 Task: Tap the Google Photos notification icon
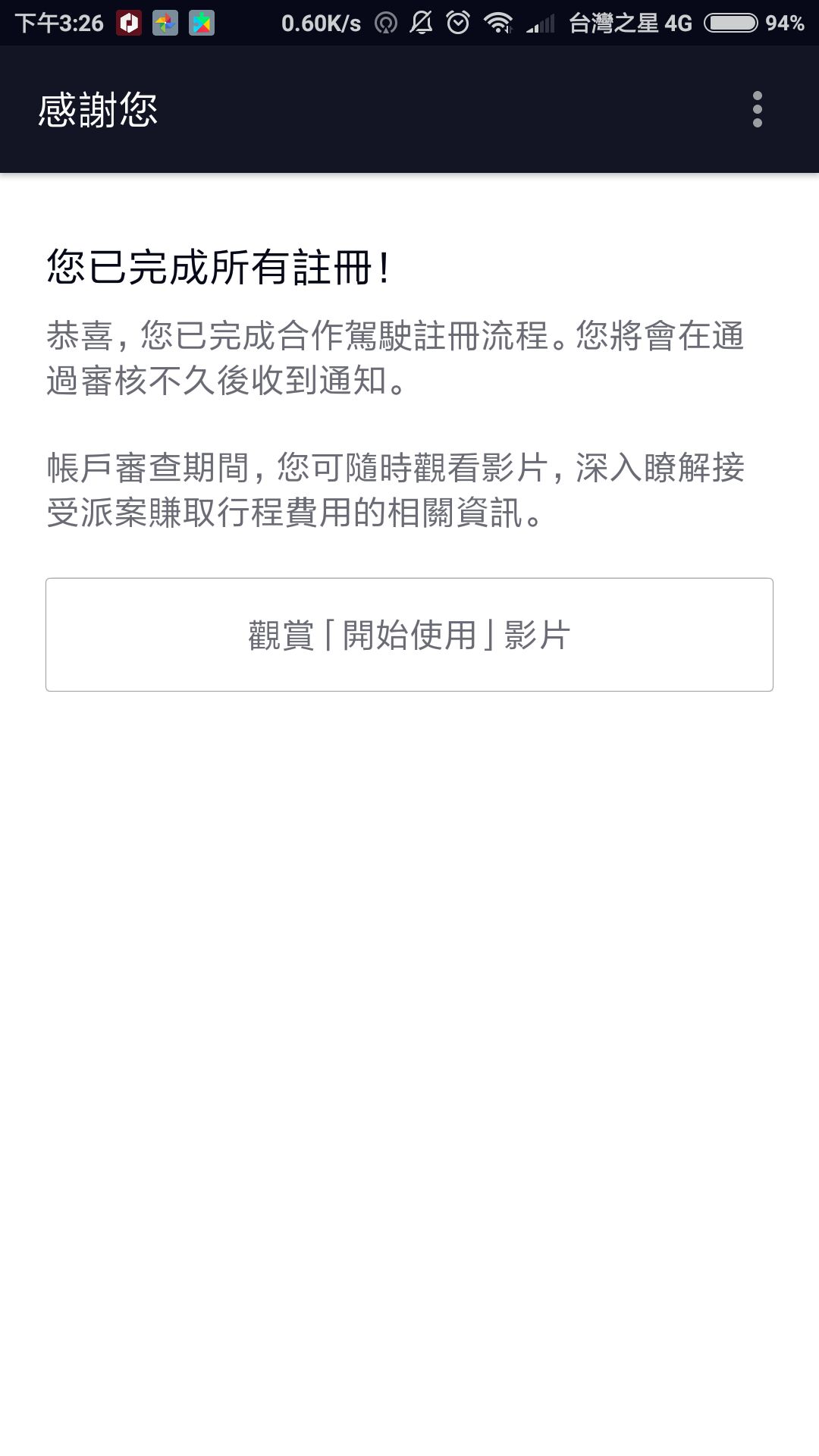pos(165,23)
